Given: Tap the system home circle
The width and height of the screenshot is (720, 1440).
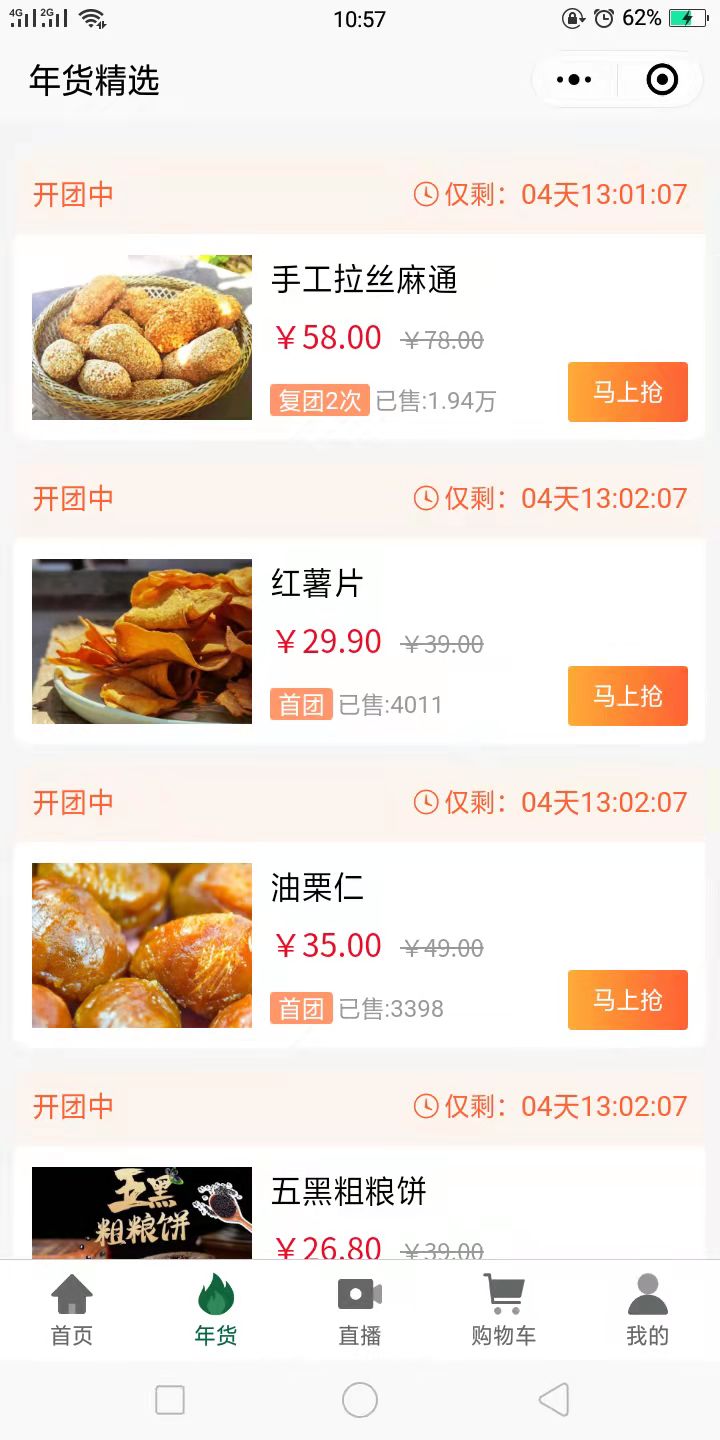Looking at the screenshot, I should point(360,1400).
